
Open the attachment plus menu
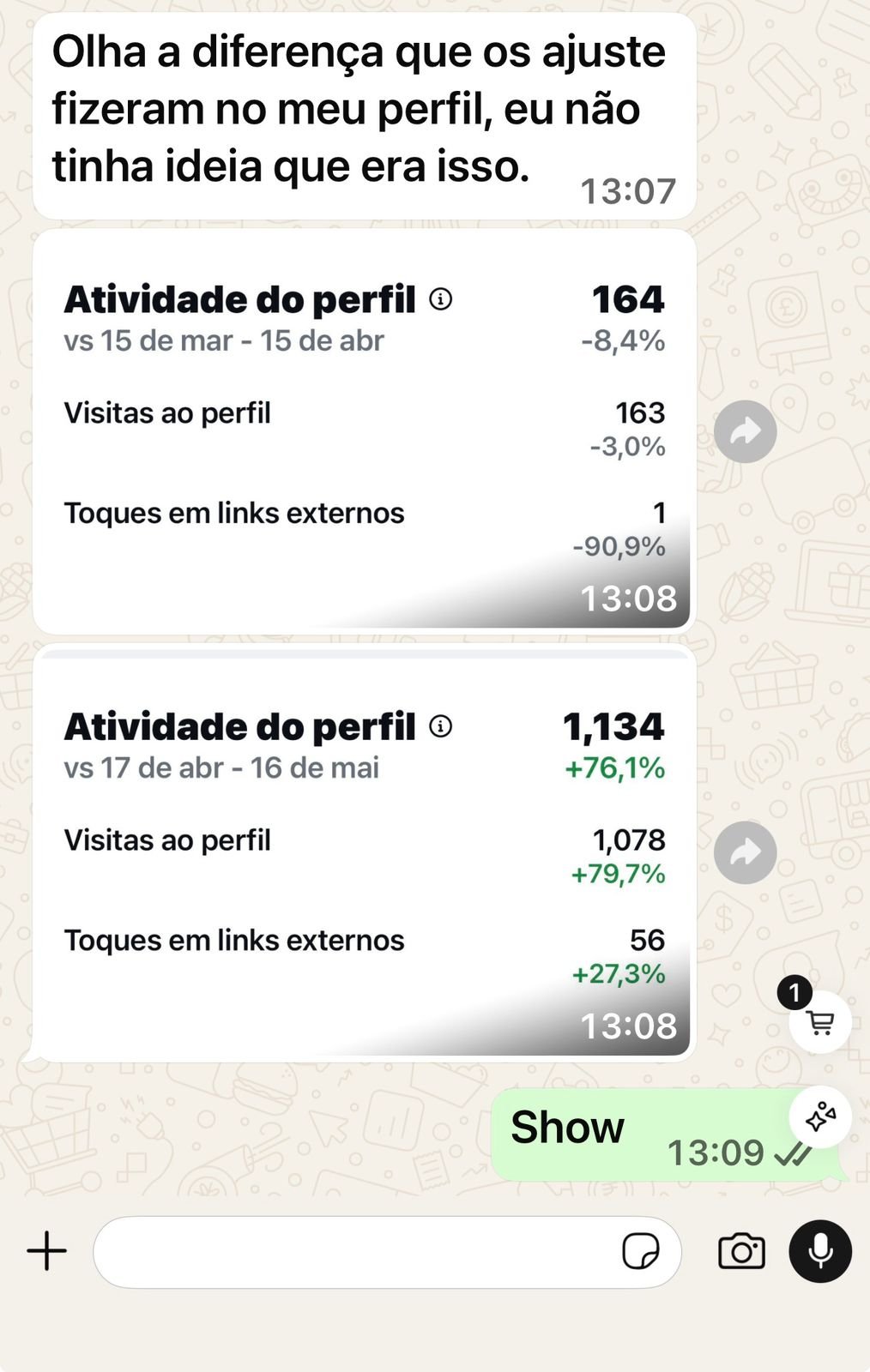click(x=47, y=1251)
